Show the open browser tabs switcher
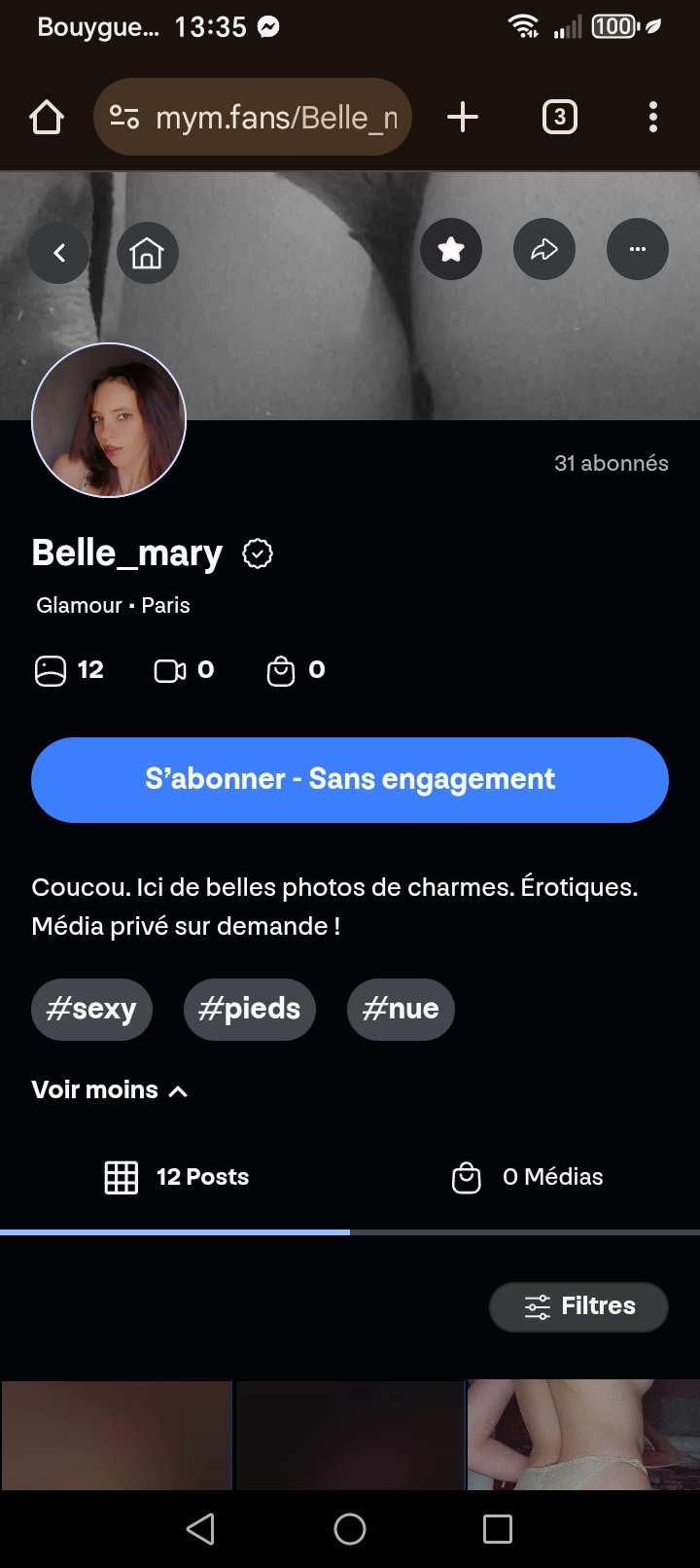Viewport: 700px width, 1568px height. tap(559, 118)
